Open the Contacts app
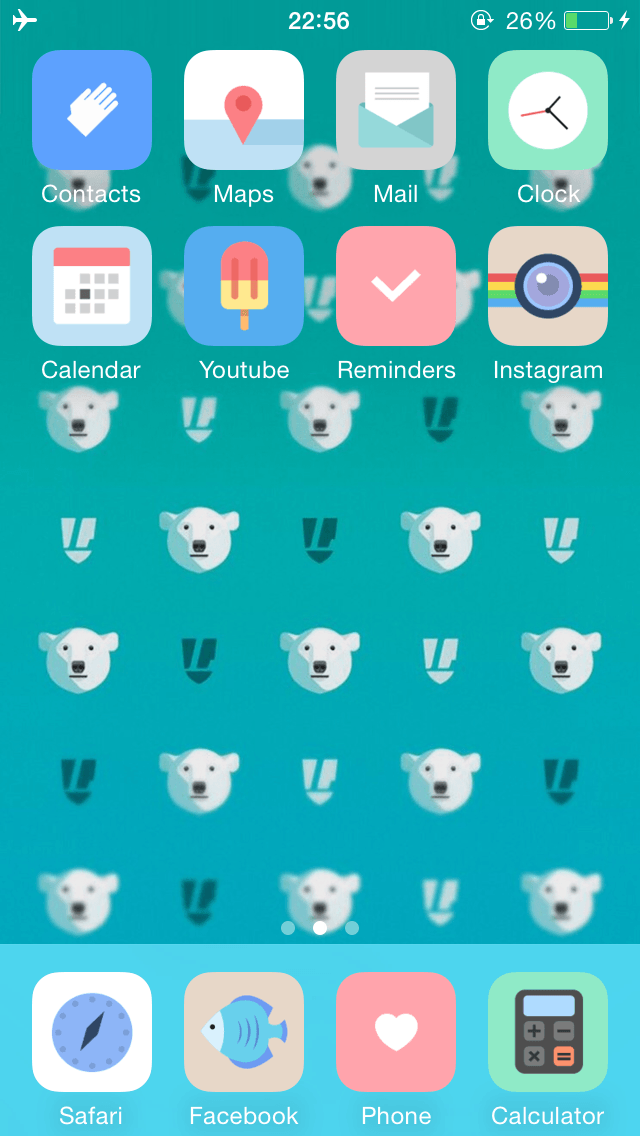 [x=92, y=110]
